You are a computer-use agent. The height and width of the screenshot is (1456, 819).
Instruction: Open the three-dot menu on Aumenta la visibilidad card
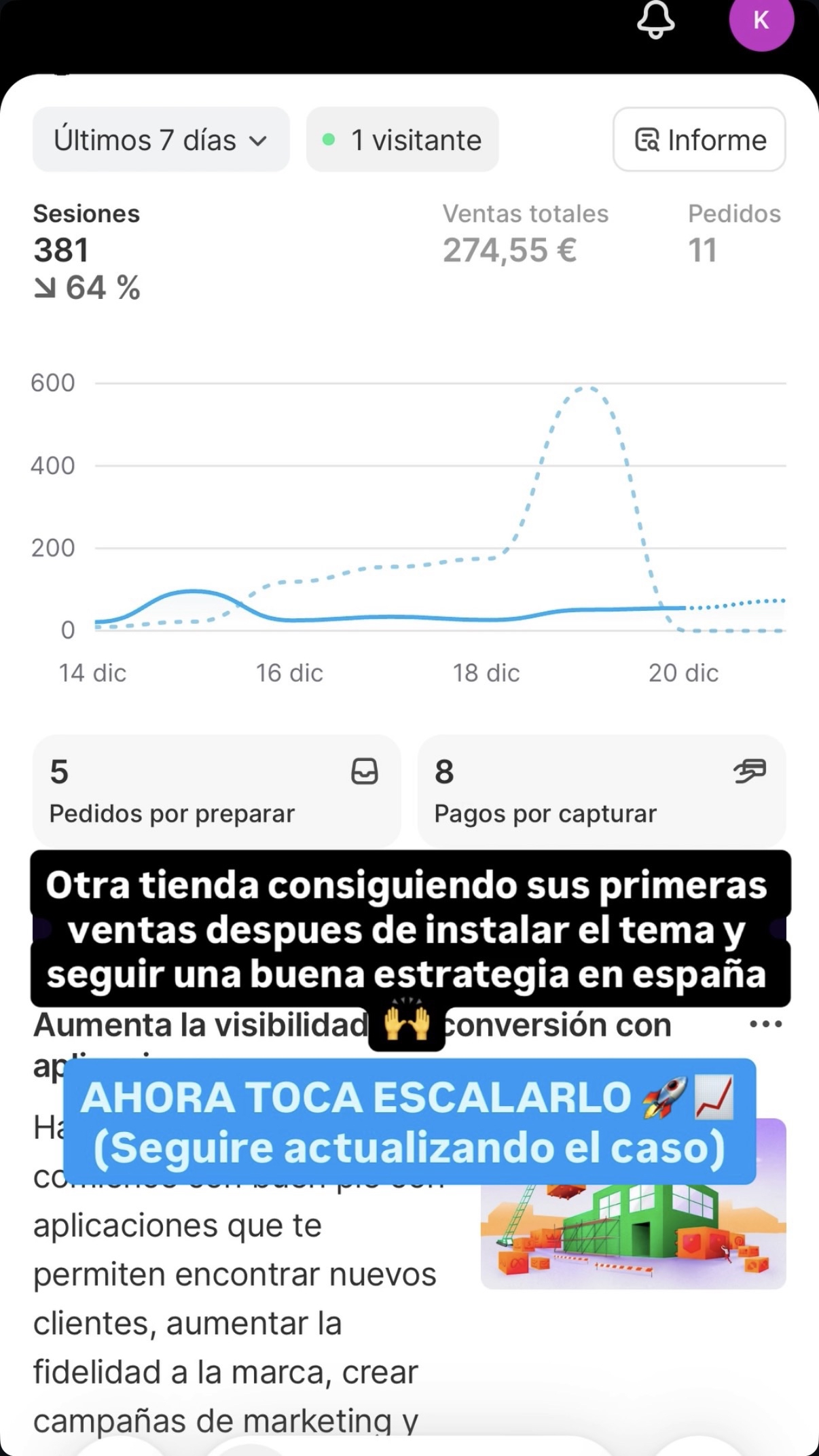(x=765, y=1025)
